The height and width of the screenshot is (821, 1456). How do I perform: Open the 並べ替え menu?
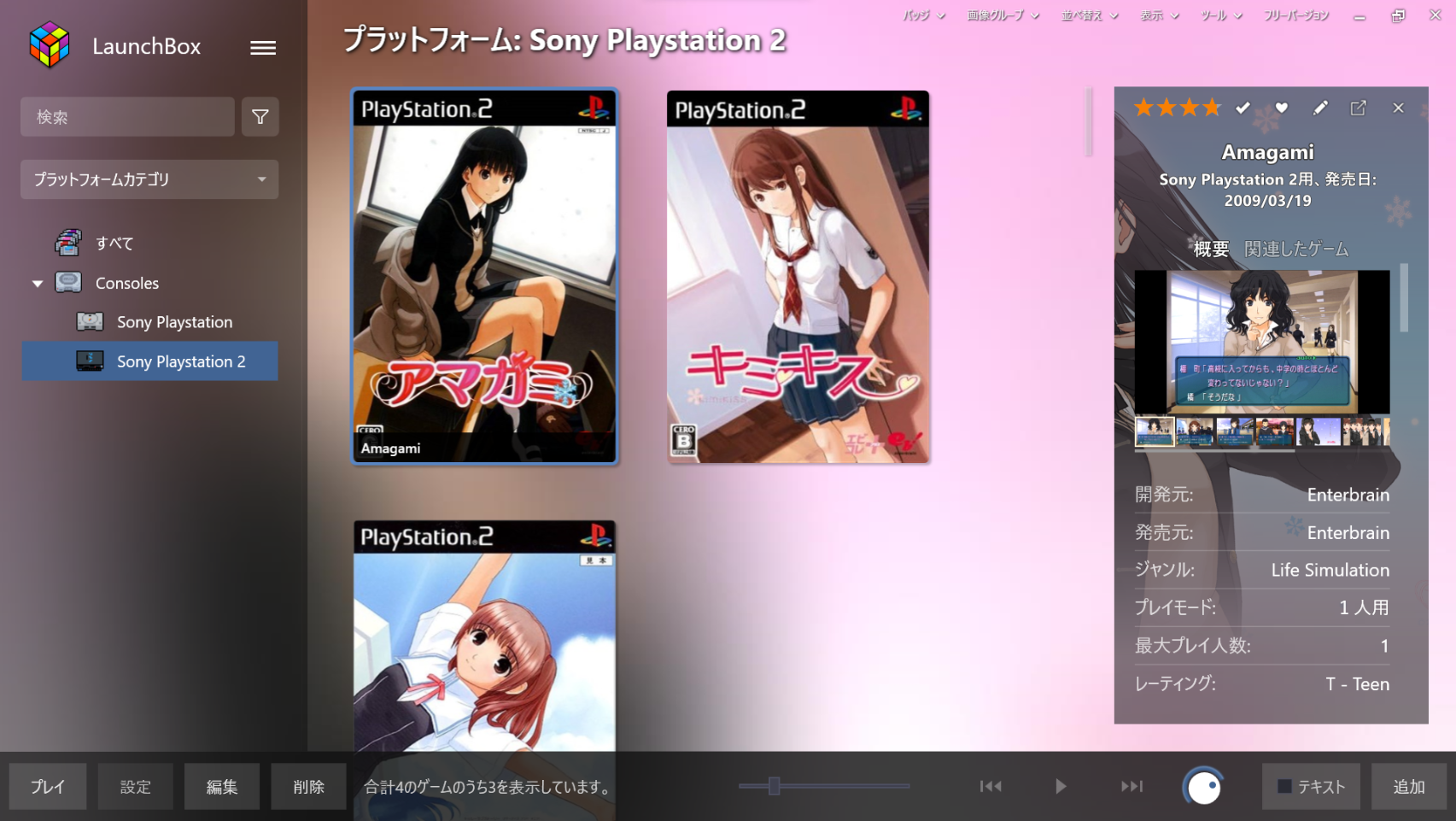(x=1089, y=15)
